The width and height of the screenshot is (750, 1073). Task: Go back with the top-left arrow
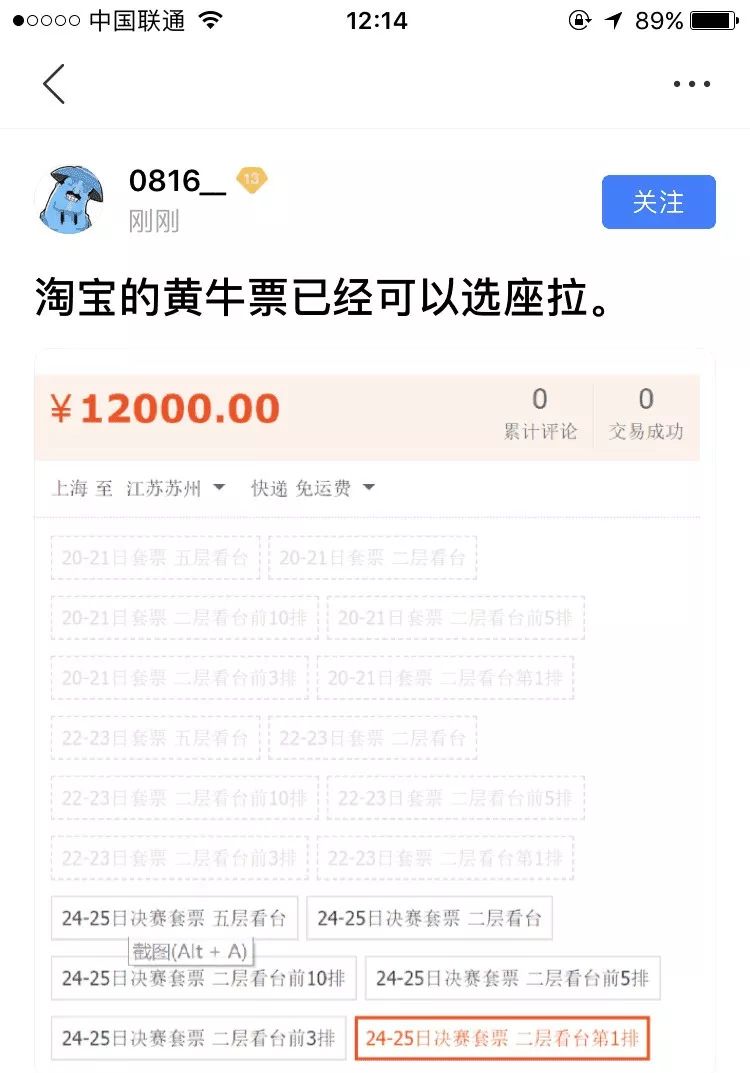(54, 84)
